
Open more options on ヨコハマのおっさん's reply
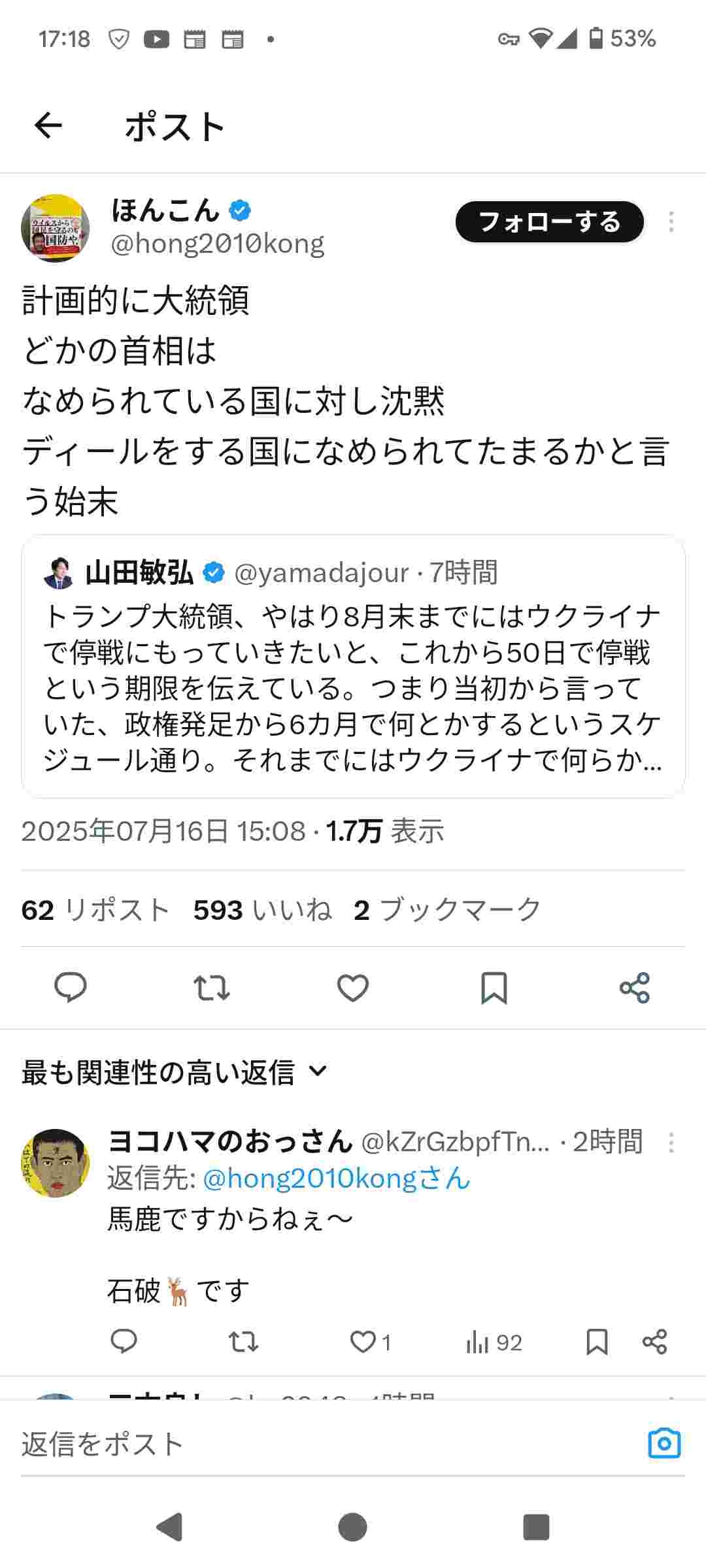click(x=671, y=1142)
